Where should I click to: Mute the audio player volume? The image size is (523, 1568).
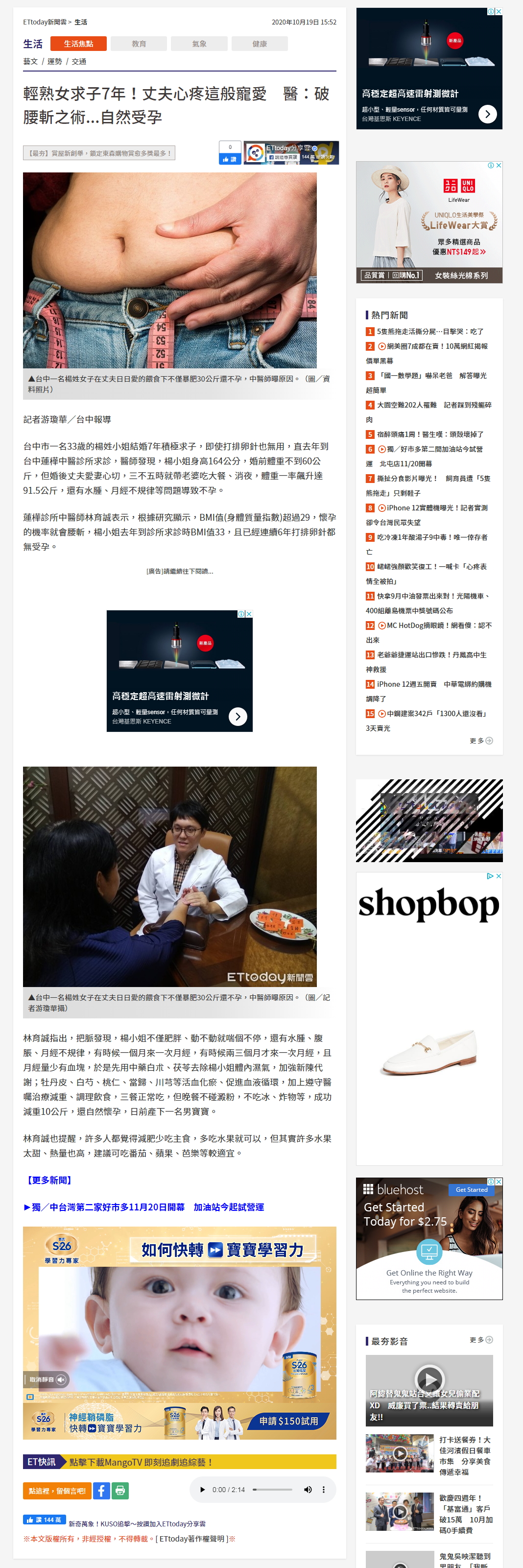[308, 1490]
